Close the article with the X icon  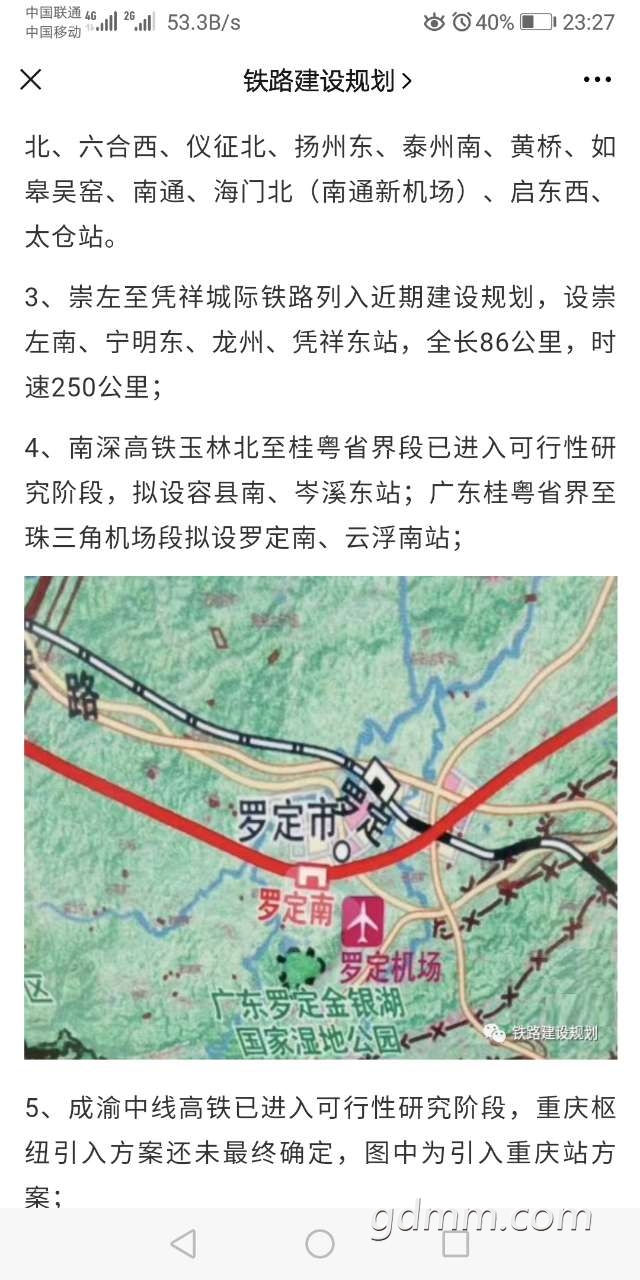point(31,80)
